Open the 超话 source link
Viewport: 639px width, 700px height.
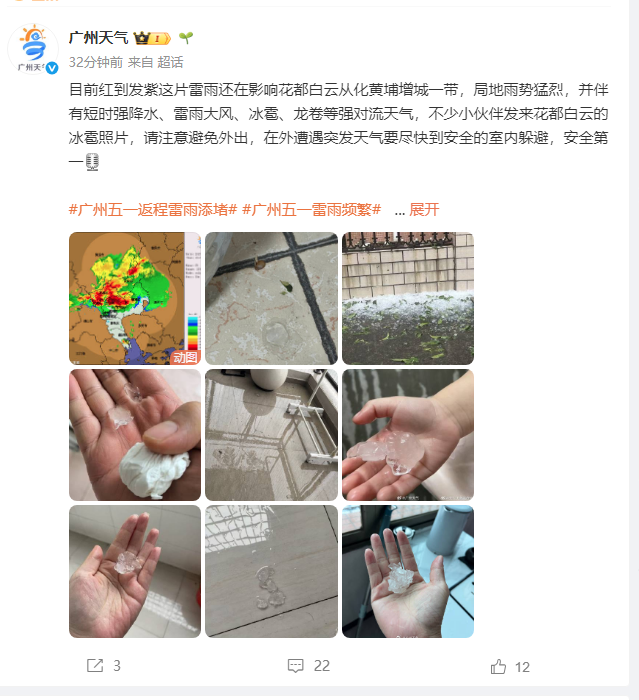click(170, 61)
